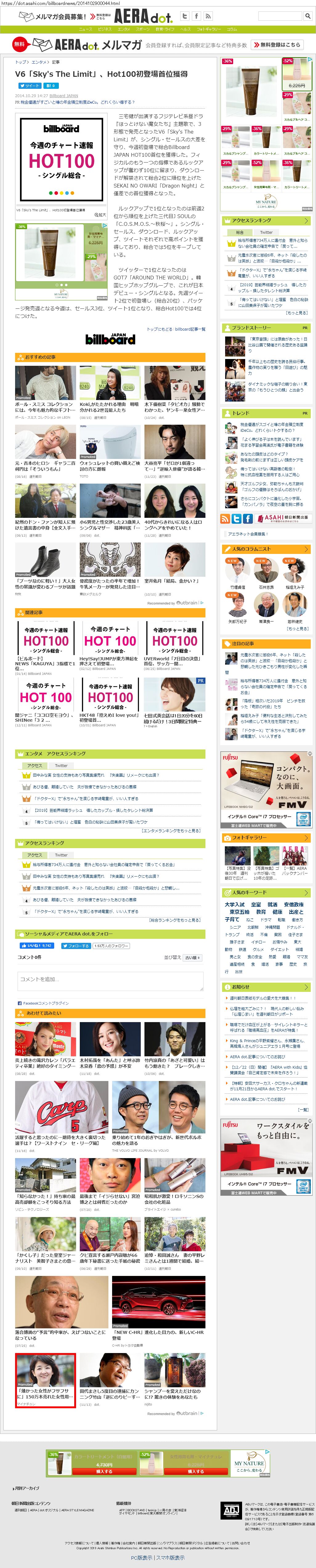
Task: Switch access ranking sidebar to Twitter tab
Action: point(266,232)
